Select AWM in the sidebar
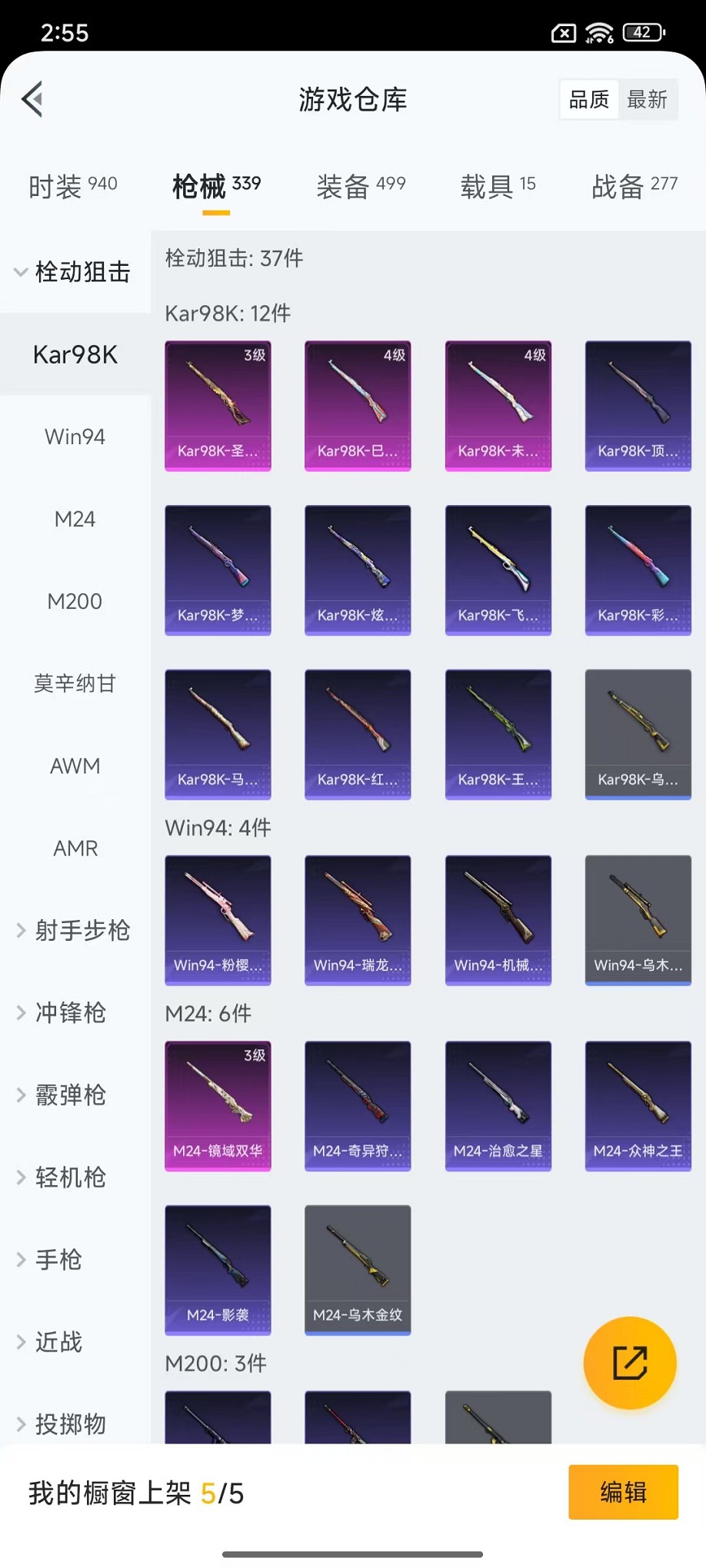The height and width of the screenshot is (1568, 706). click(x=75, y=766)
